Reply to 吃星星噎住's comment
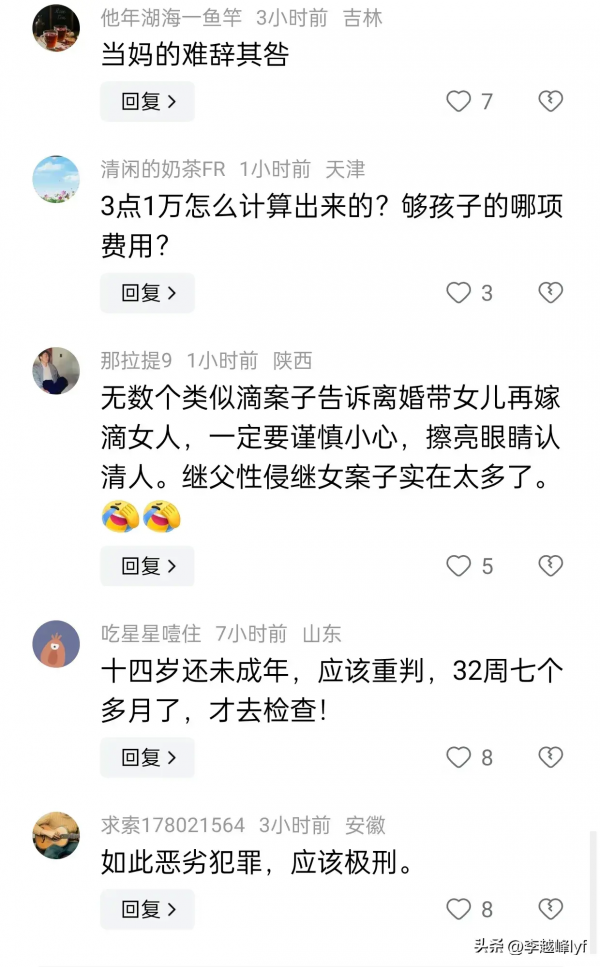The height and width of the screenshot is (967, 600). click(147, 757)
